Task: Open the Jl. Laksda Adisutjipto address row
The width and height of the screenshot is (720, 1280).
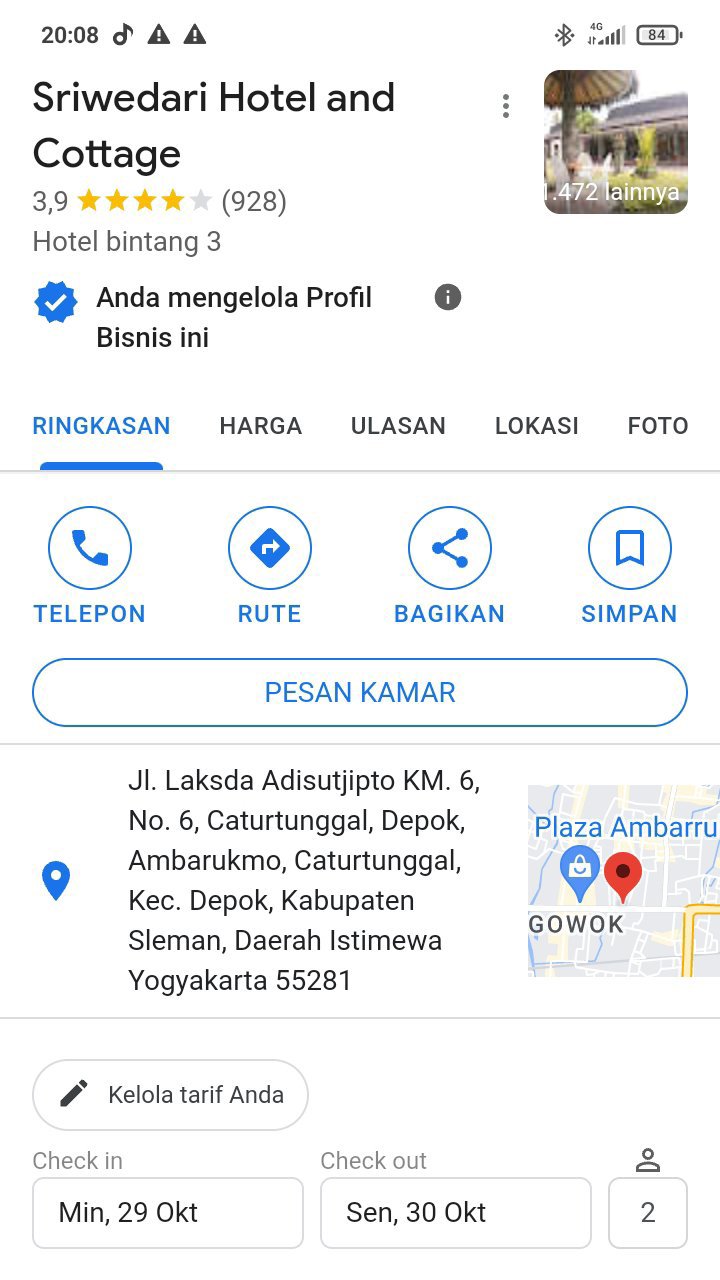Action: (300, 880)
